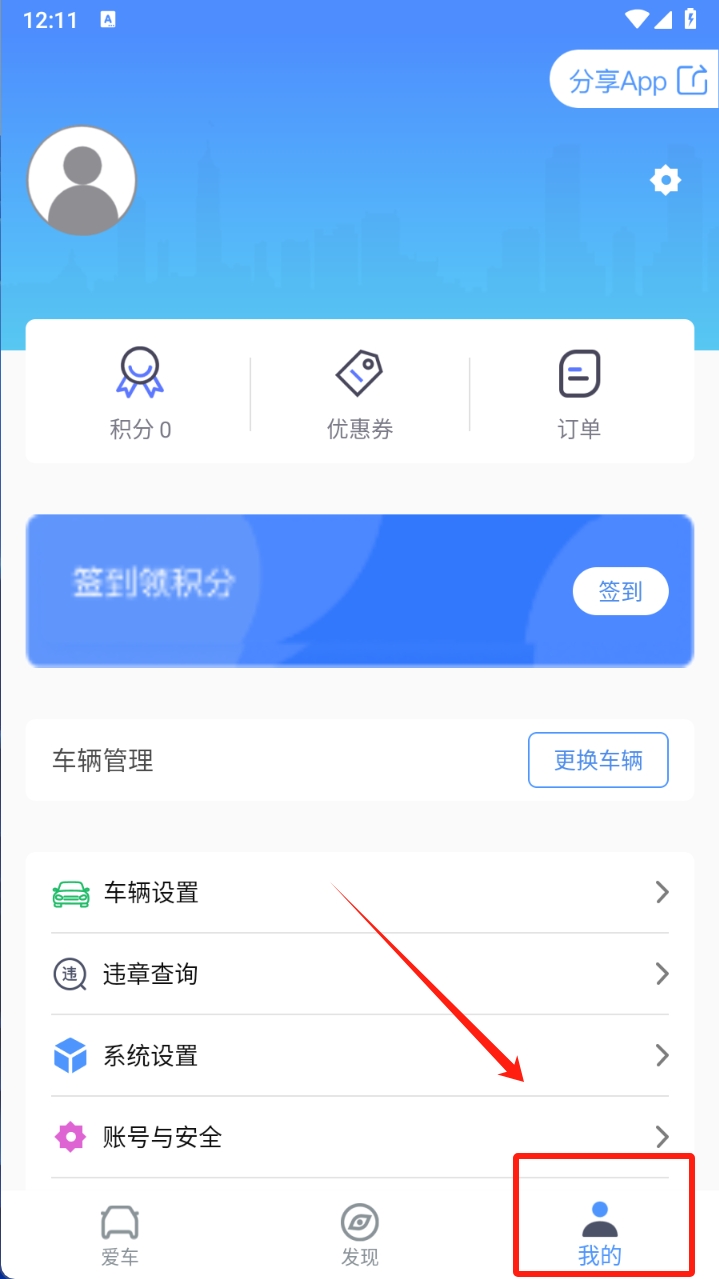
Task: Open 账号与安全 account security
Action: (360, 1137)
